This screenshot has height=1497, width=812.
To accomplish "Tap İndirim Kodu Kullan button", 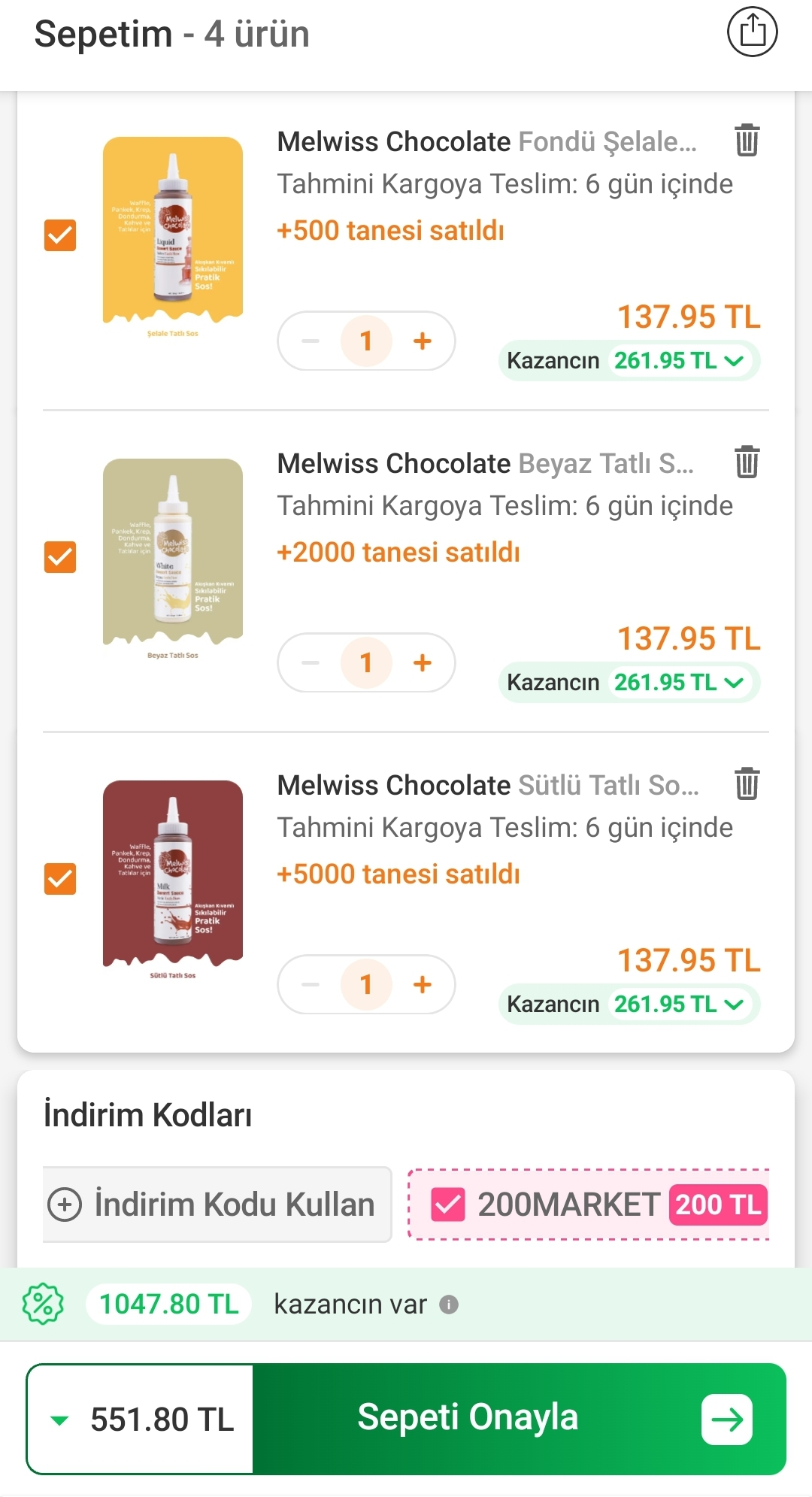I will coord(217,1205).
